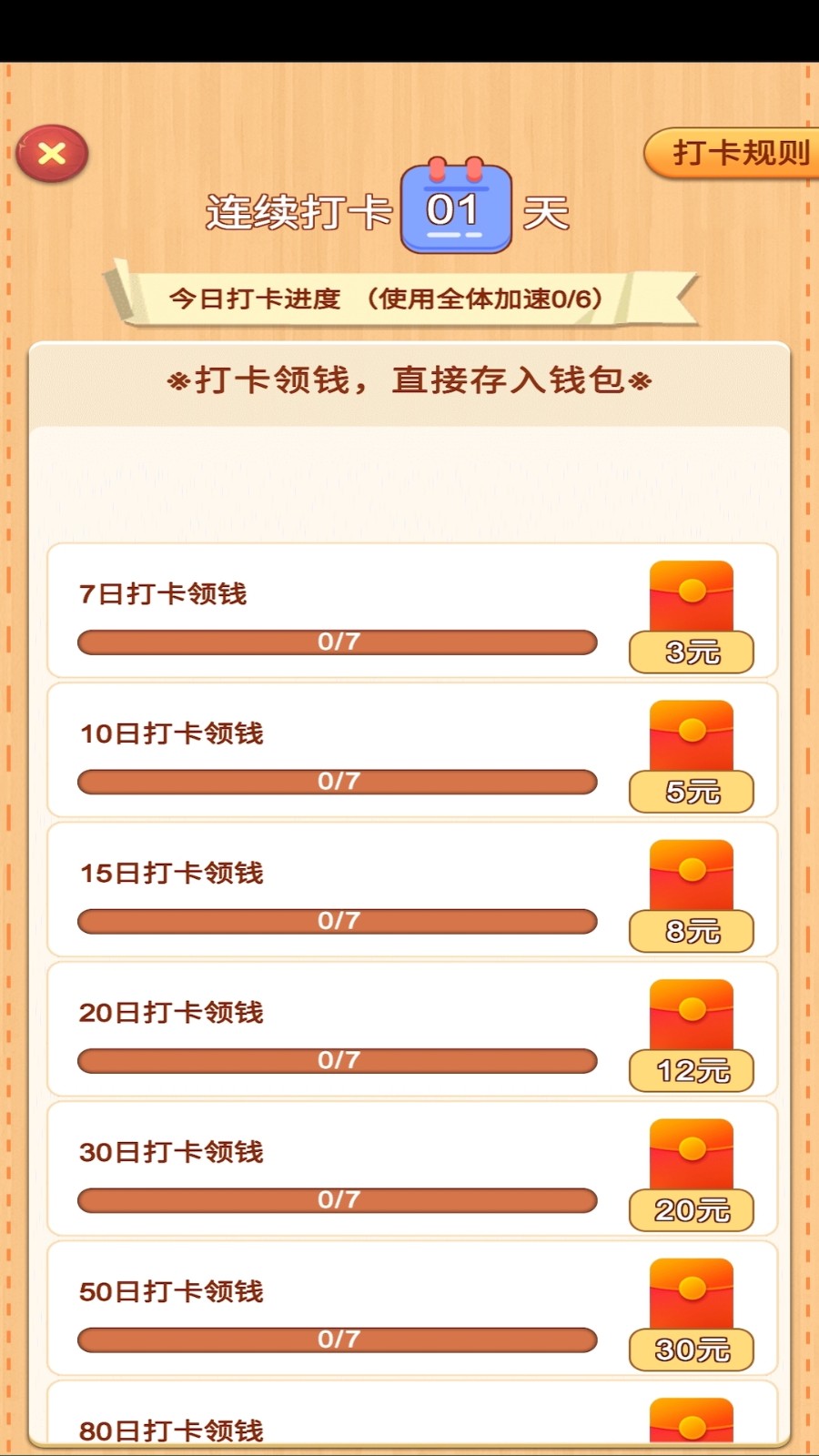This screenshot has height=1456, width=819.
Task: Click the 0/7 progress bar for 7-day check-in
Action: 338,642
